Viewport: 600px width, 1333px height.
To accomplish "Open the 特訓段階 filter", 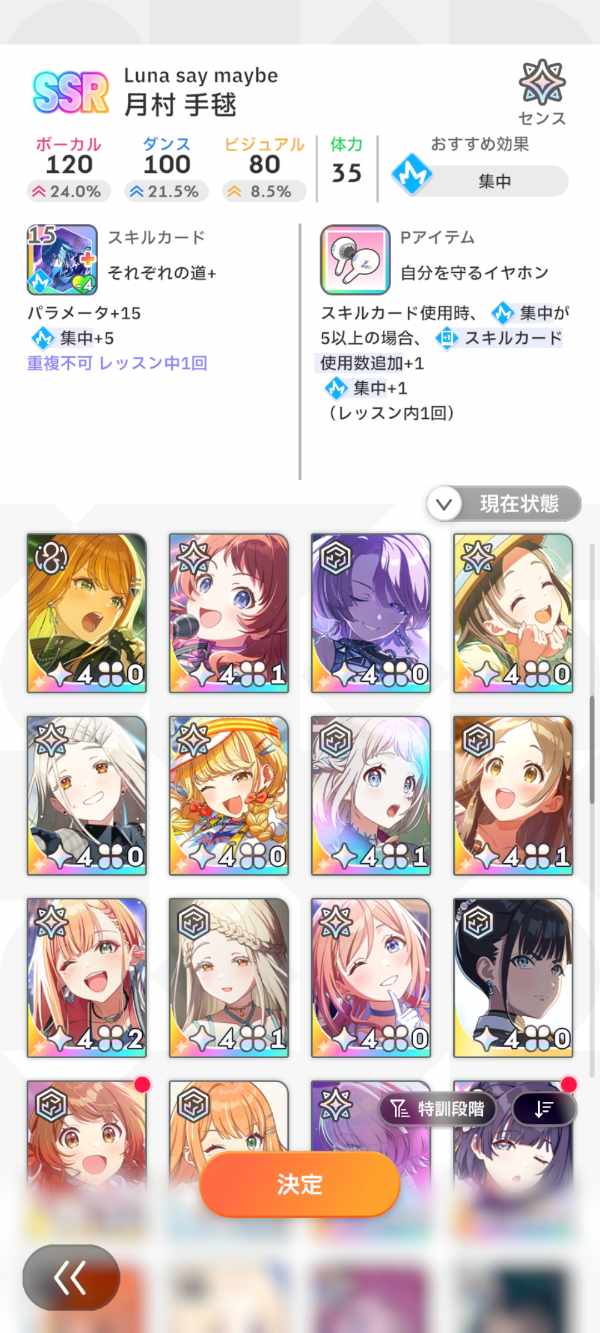I will coord(438,1107).
